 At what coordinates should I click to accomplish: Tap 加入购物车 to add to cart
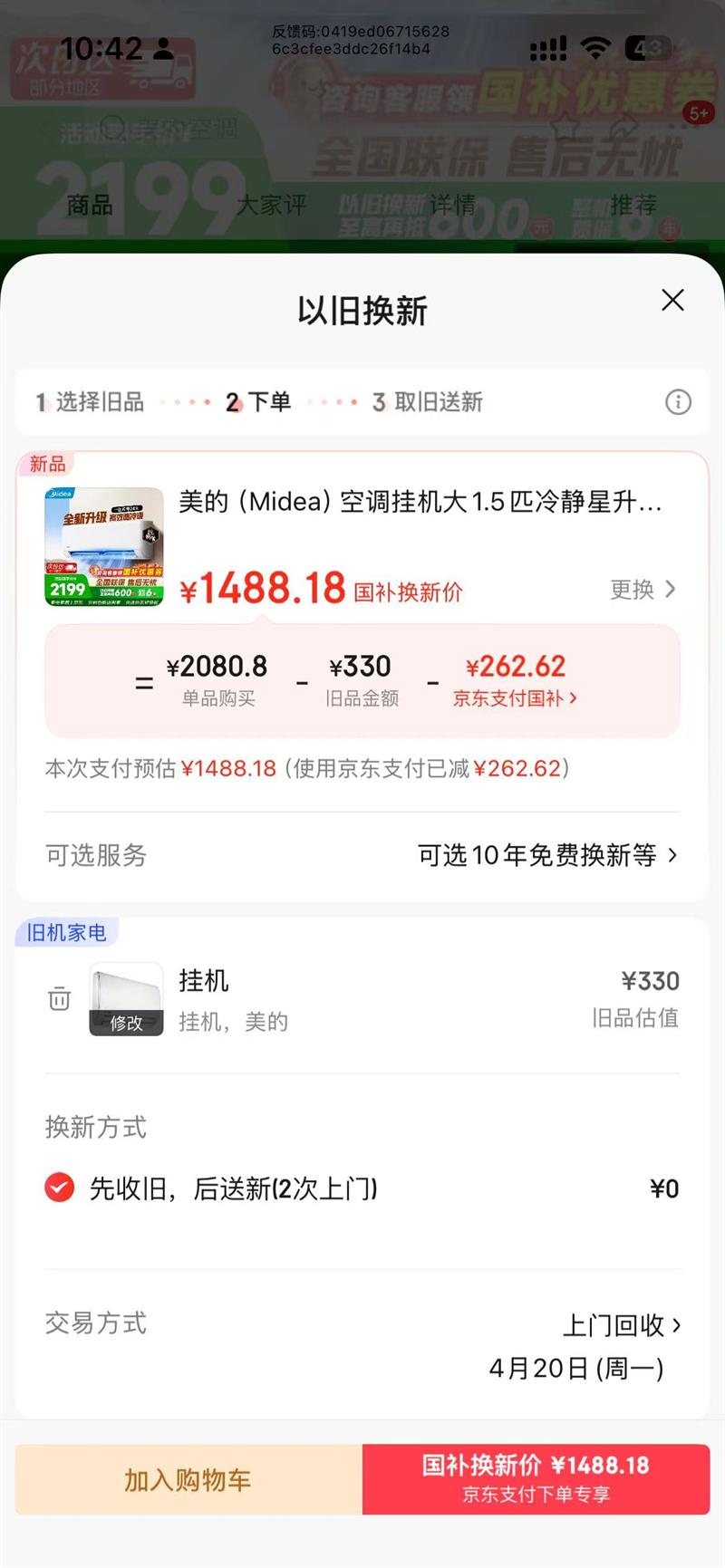[x=186, y=1479]
